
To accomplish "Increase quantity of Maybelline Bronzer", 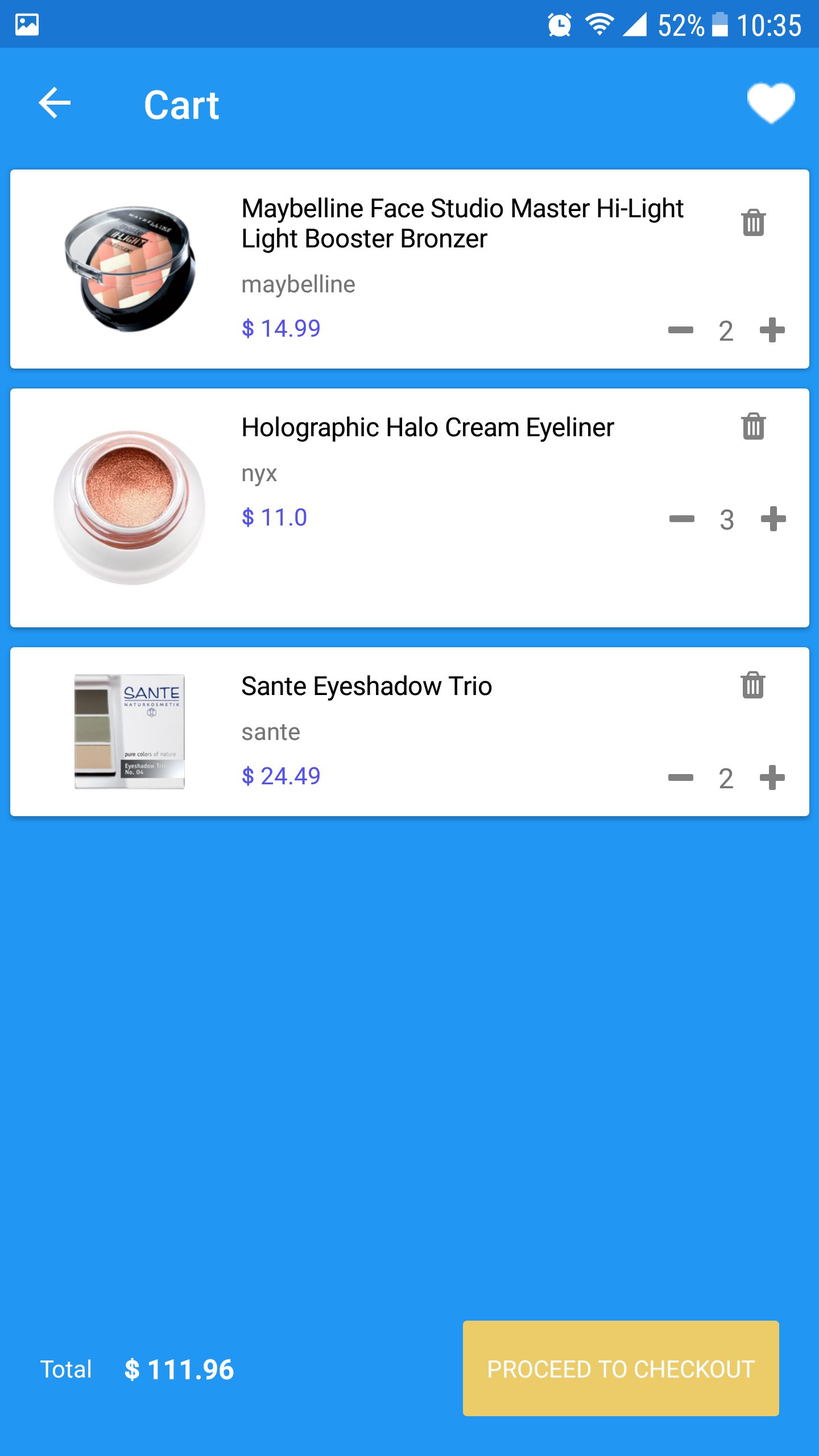I will 772,330.
